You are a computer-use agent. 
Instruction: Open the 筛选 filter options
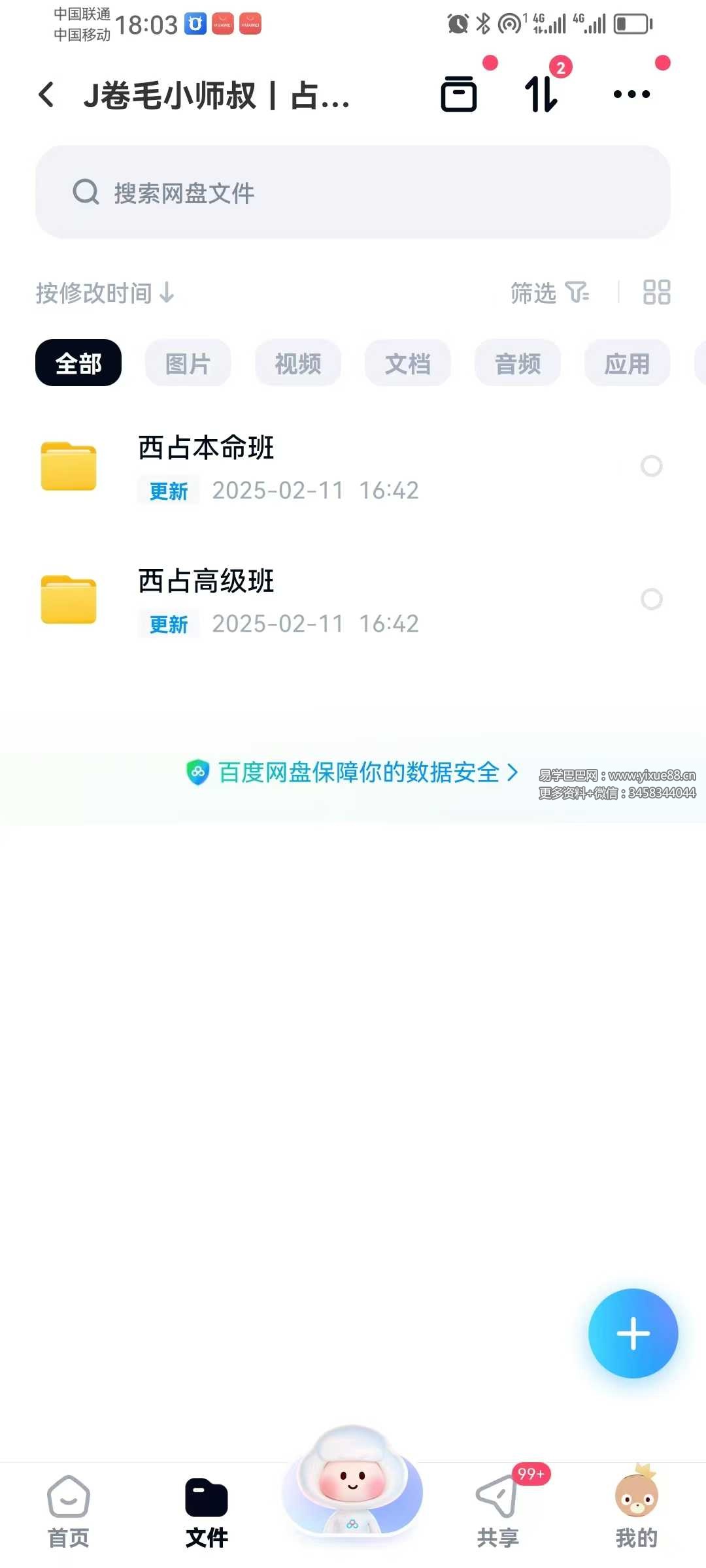click(x=549, y=293)
